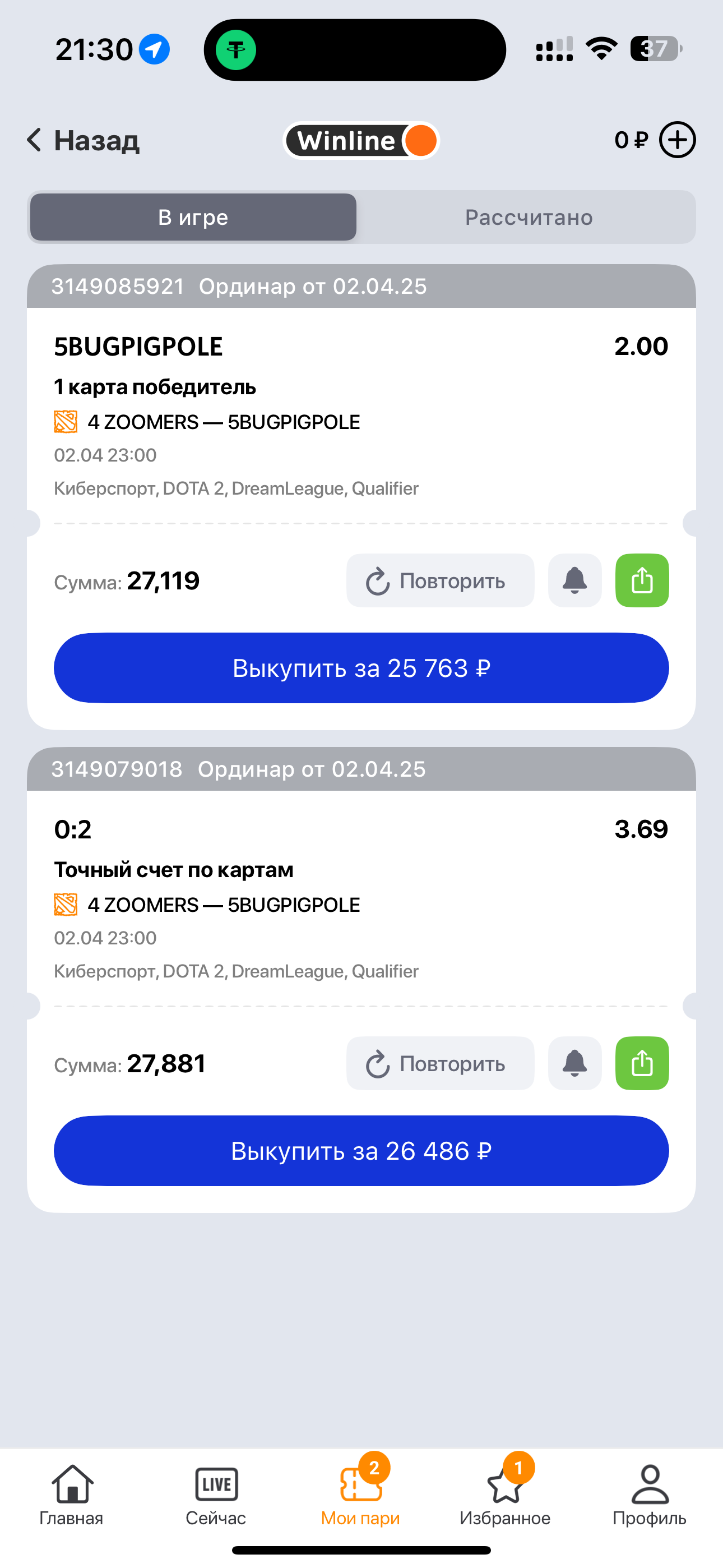
Task: Repeat the 0:2 exact score bet
Action: [x=440, y=1063]
